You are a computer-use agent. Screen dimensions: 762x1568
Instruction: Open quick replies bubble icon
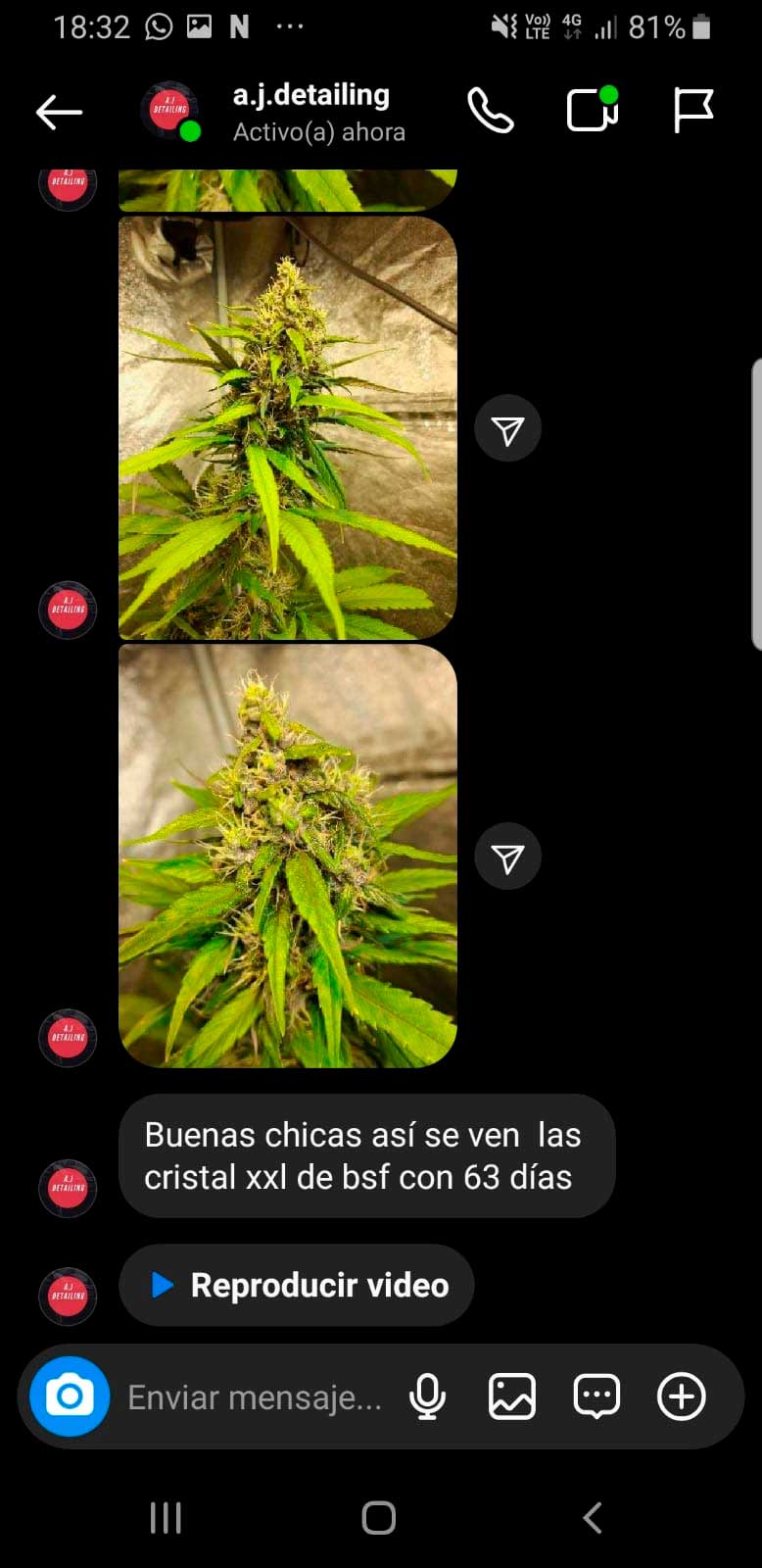(596, 1396)
